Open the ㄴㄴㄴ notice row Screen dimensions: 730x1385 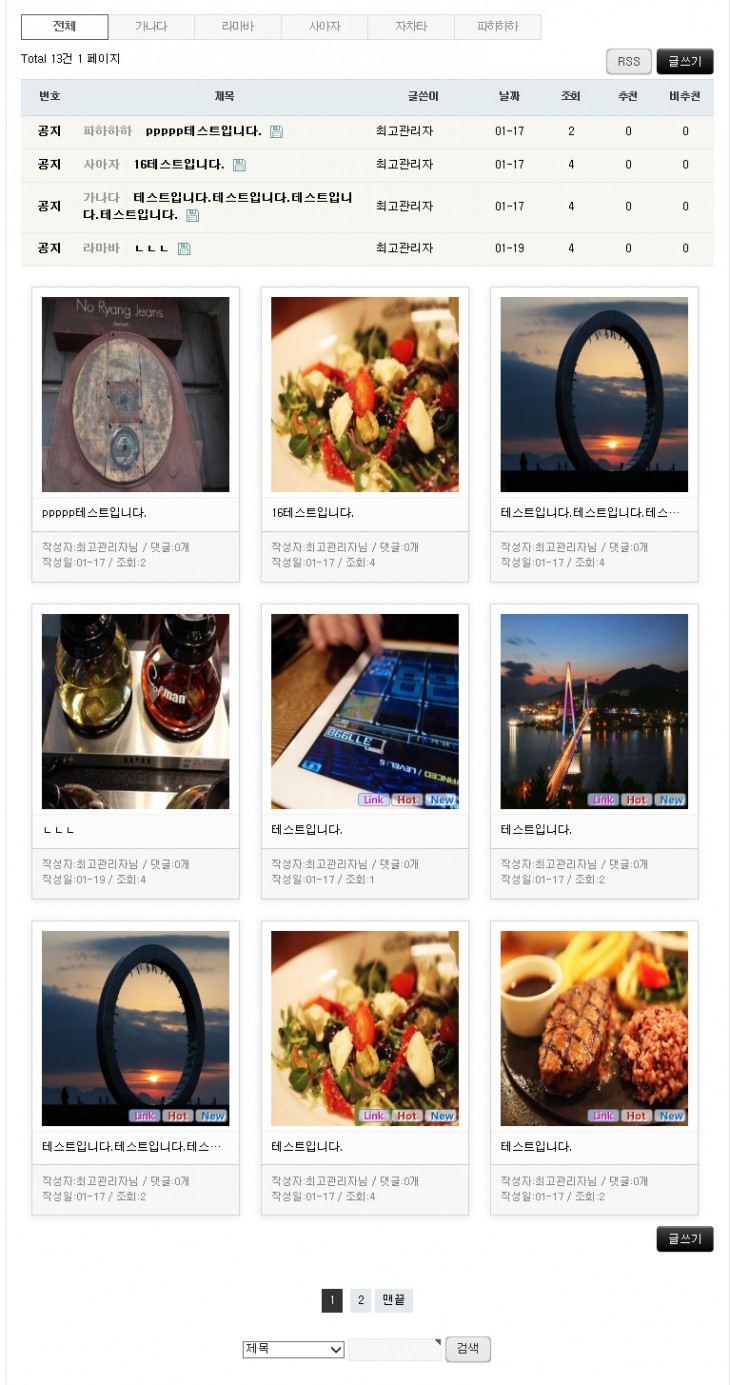(151, 249)
